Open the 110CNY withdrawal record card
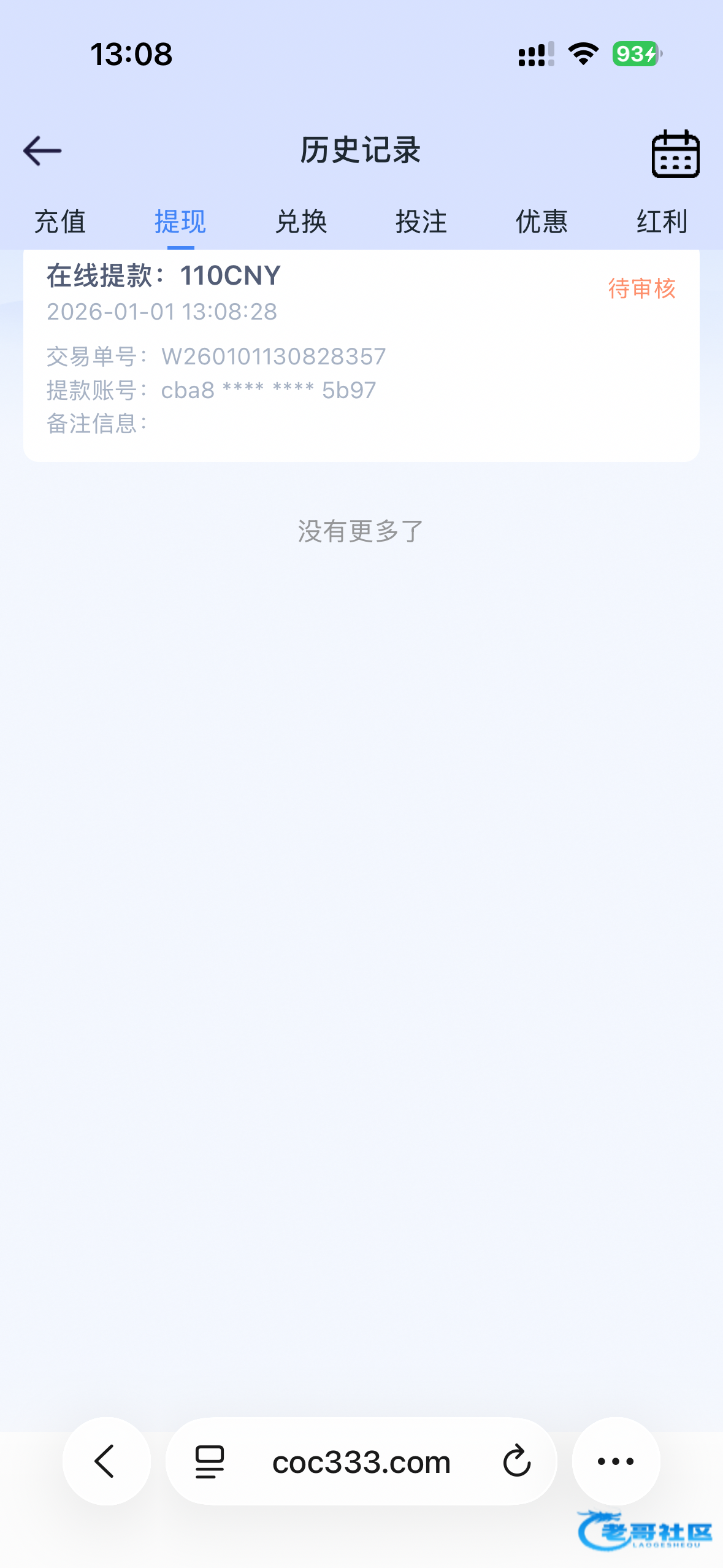This screenshot has height=1568, width=723. (361, 355)
